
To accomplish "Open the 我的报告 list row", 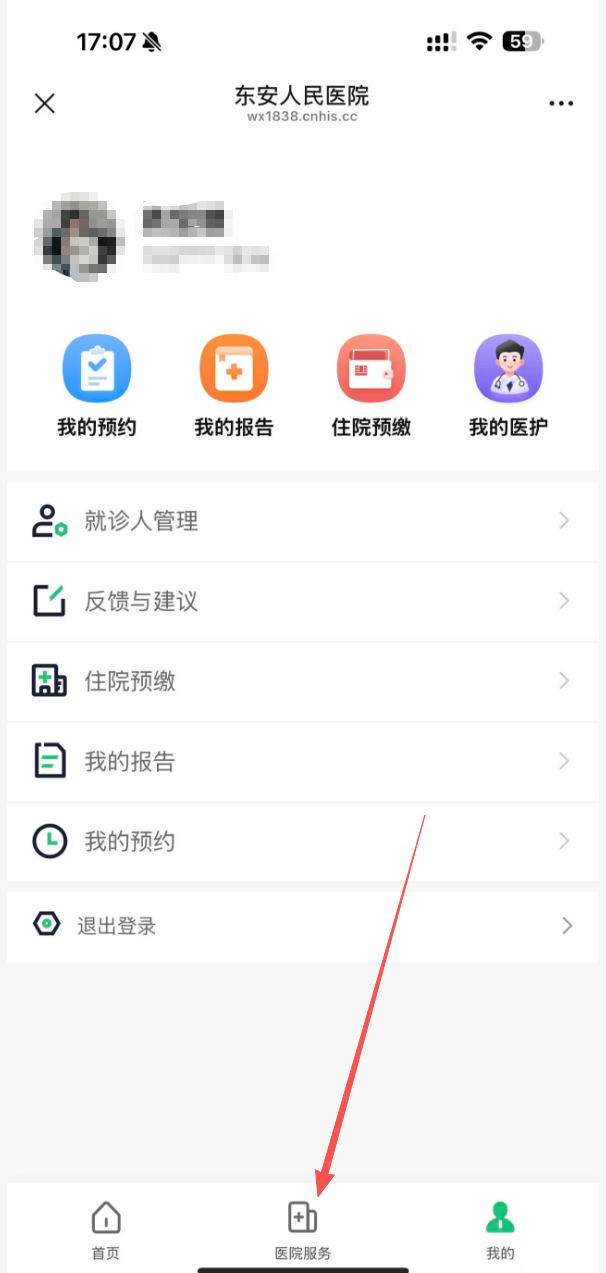I will pos(302,761).
